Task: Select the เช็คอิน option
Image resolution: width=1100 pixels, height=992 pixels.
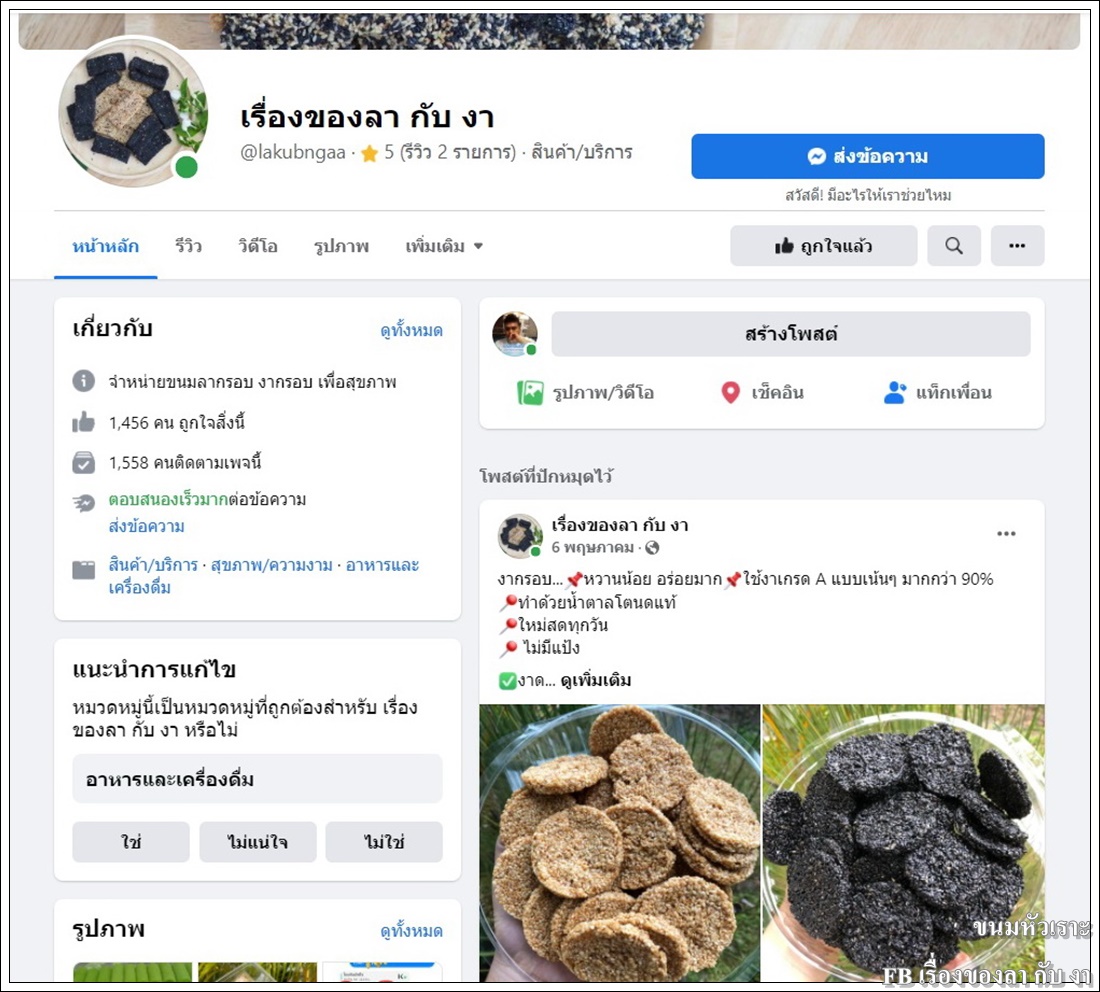Action: point(762,393)
